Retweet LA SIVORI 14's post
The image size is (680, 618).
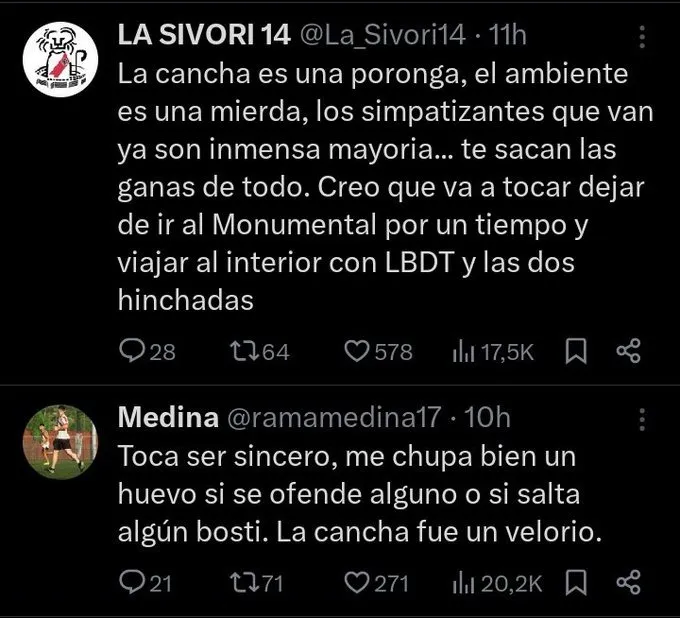click(244, 351)
